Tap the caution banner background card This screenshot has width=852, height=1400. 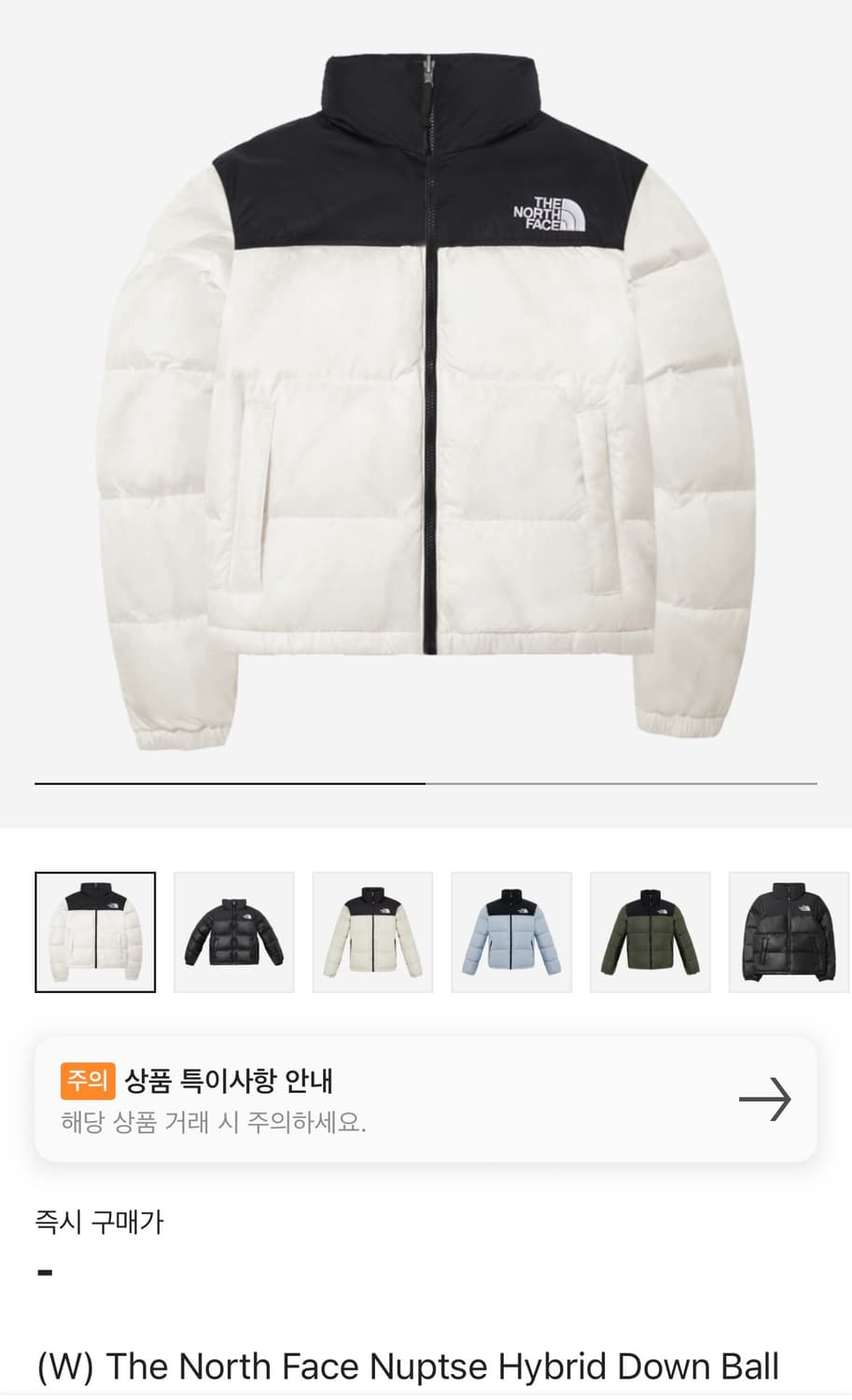click(426, 1099)
